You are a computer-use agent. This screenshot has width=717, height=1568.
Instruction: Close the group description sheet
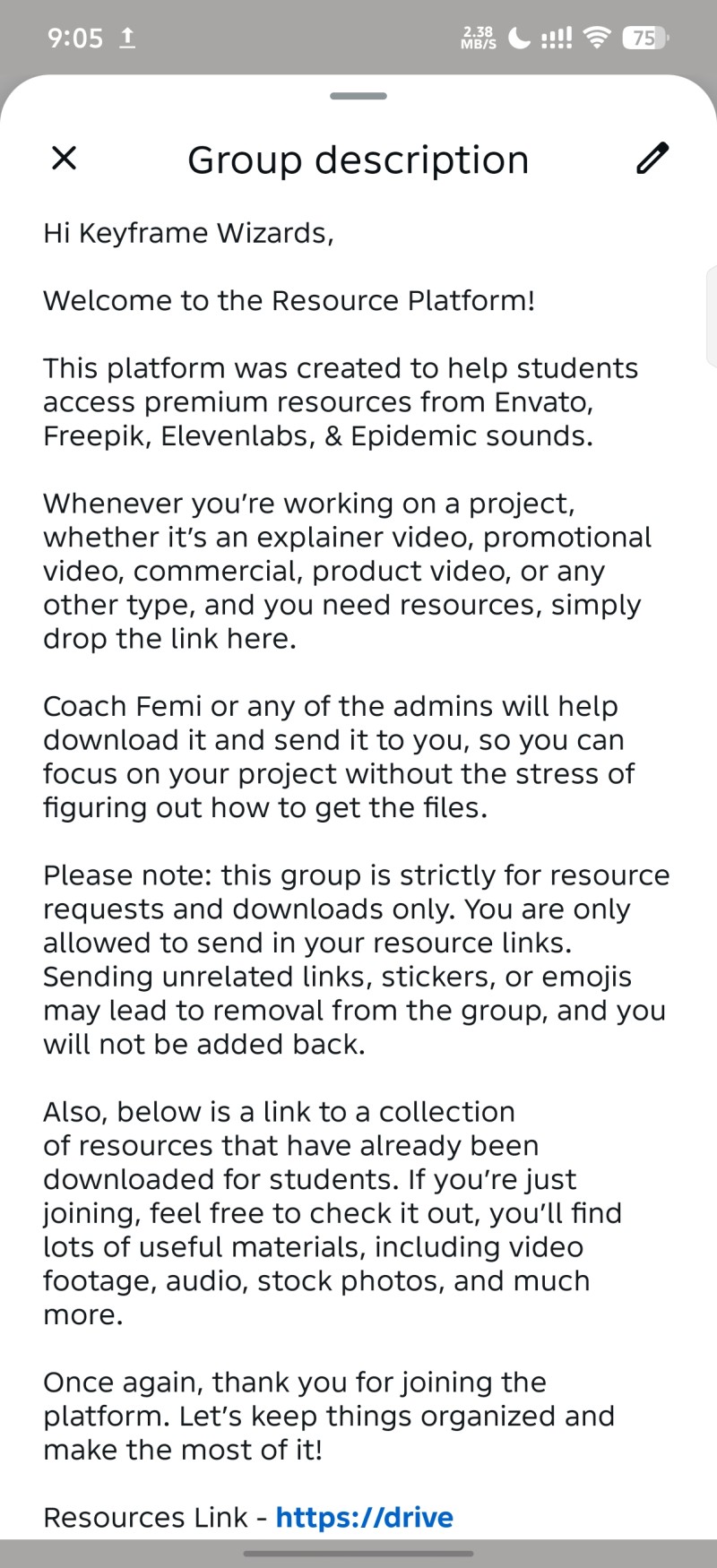pos(65,159)
